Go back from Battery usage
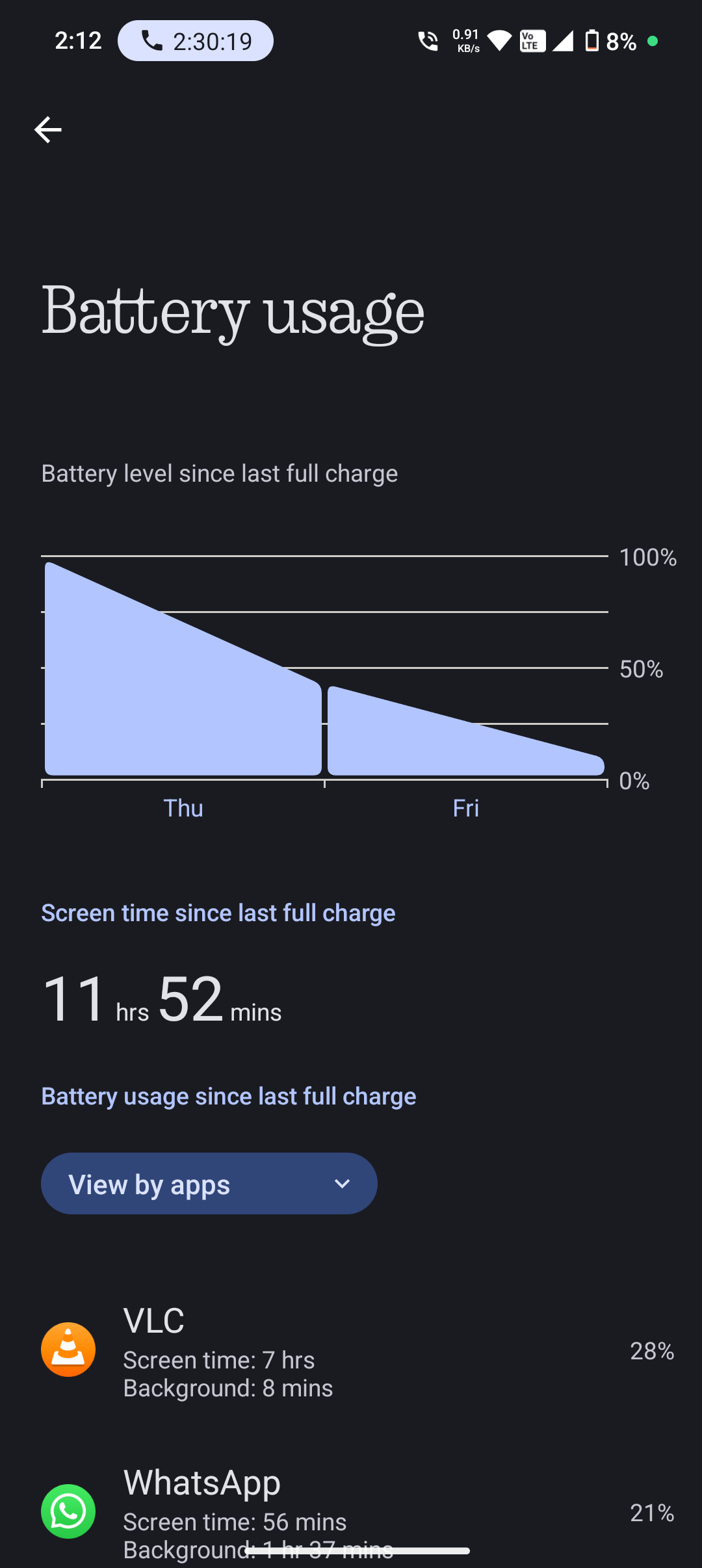Screen dimensions: 702x1568 47,130
